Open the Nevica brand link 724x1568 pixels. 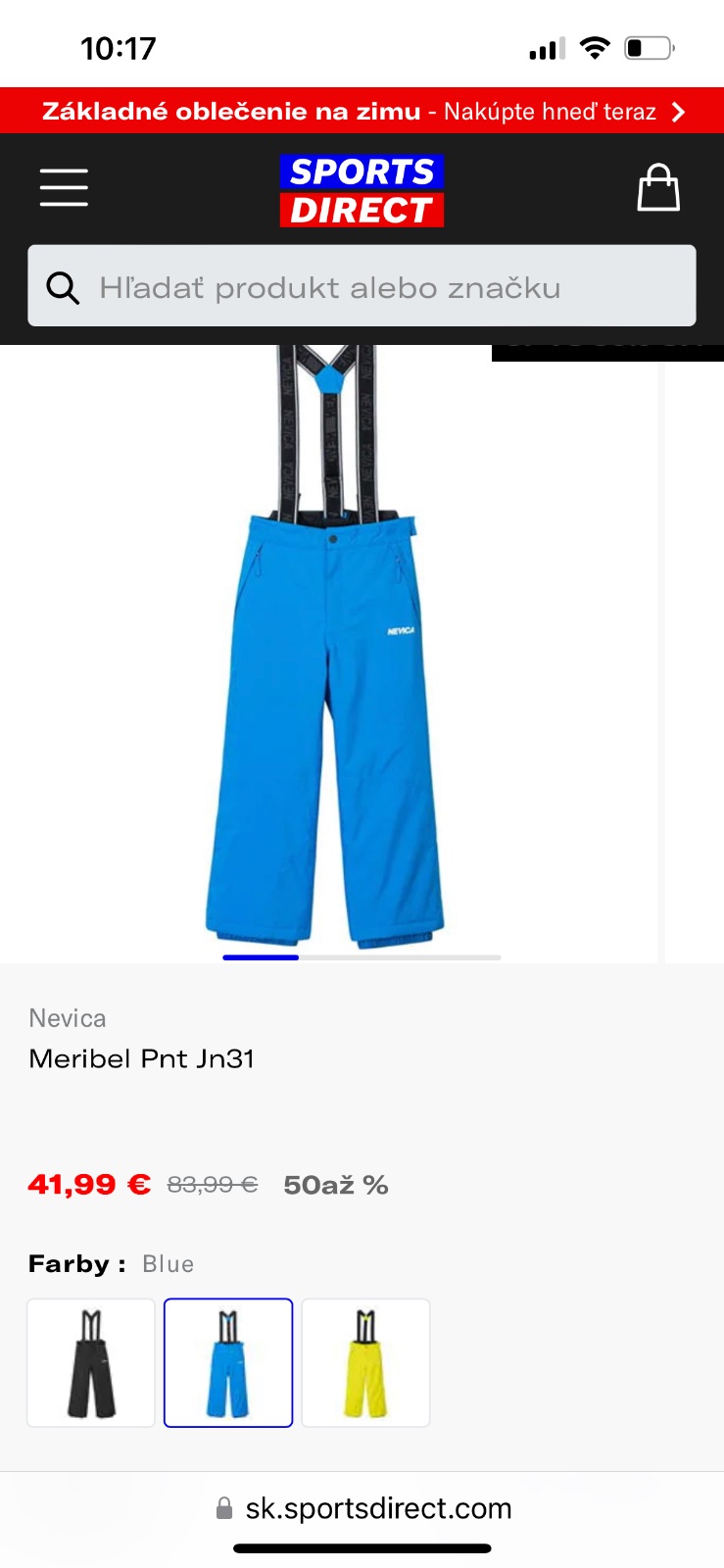68,1018
